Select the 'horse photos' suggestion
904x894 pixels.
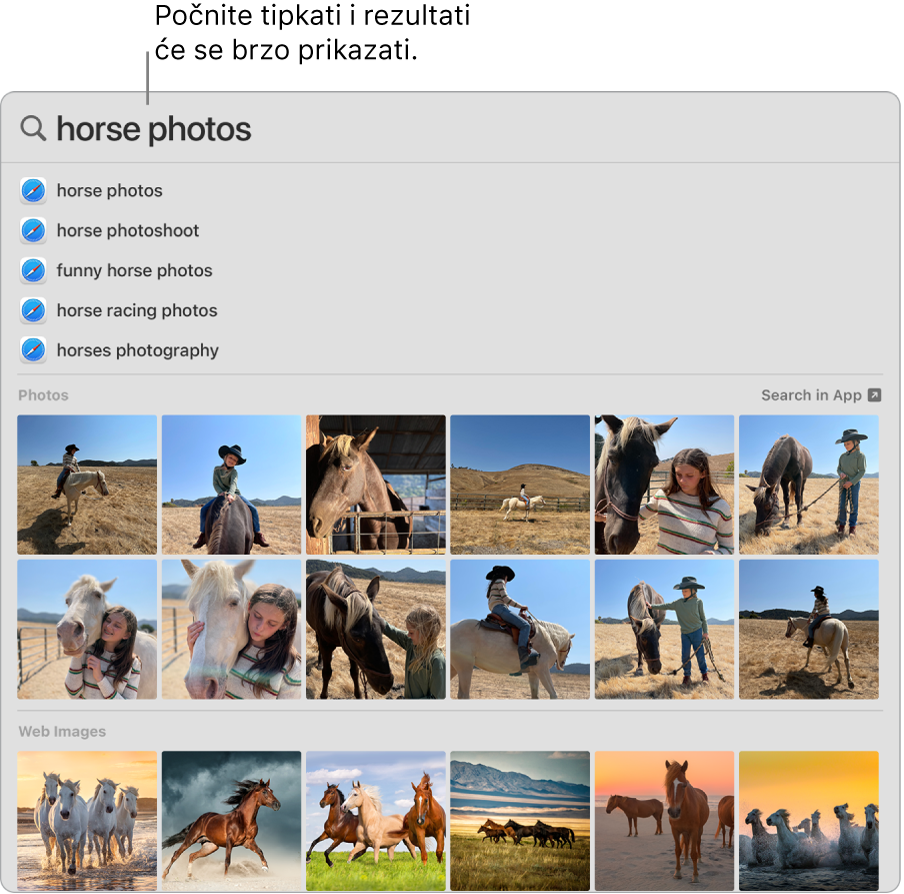109,191
